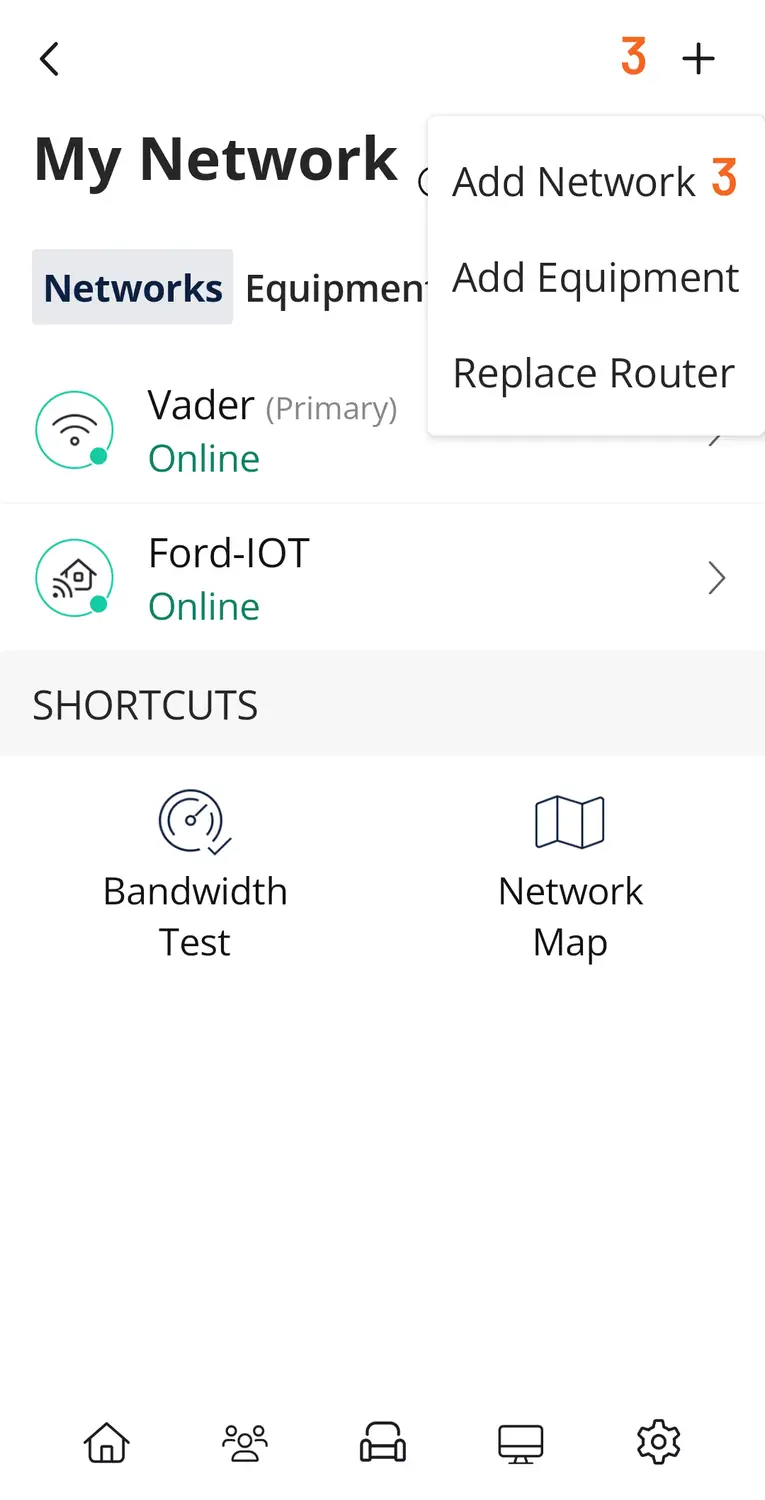The image size is (765, 1500).
Task: Go back with the top-left arrow
Action: click(49, 59)
